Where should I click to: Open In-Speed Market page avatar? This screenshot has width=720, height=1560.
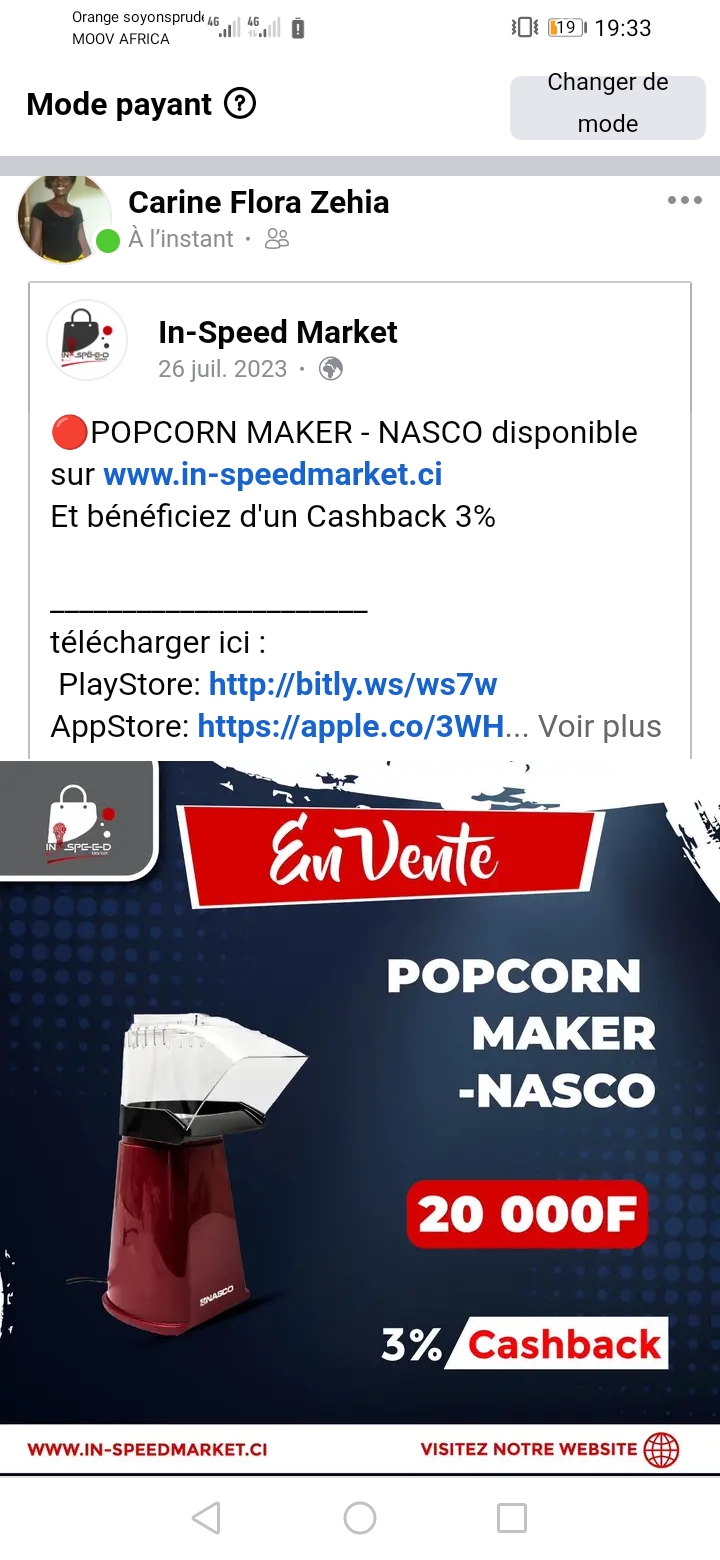coord(87,341)
